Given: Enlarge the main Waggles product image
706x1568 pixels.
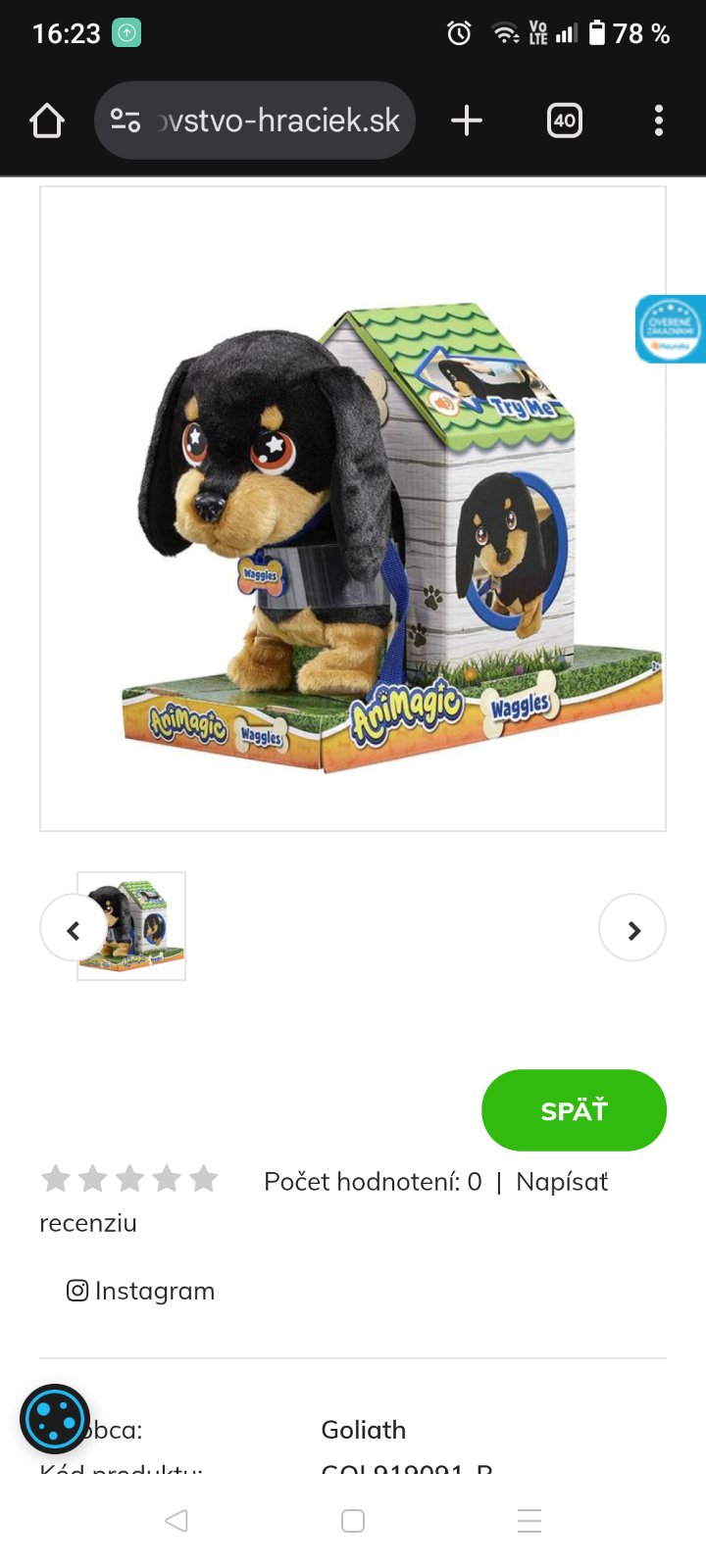Looking at the screenshot, I should [353, 510].
